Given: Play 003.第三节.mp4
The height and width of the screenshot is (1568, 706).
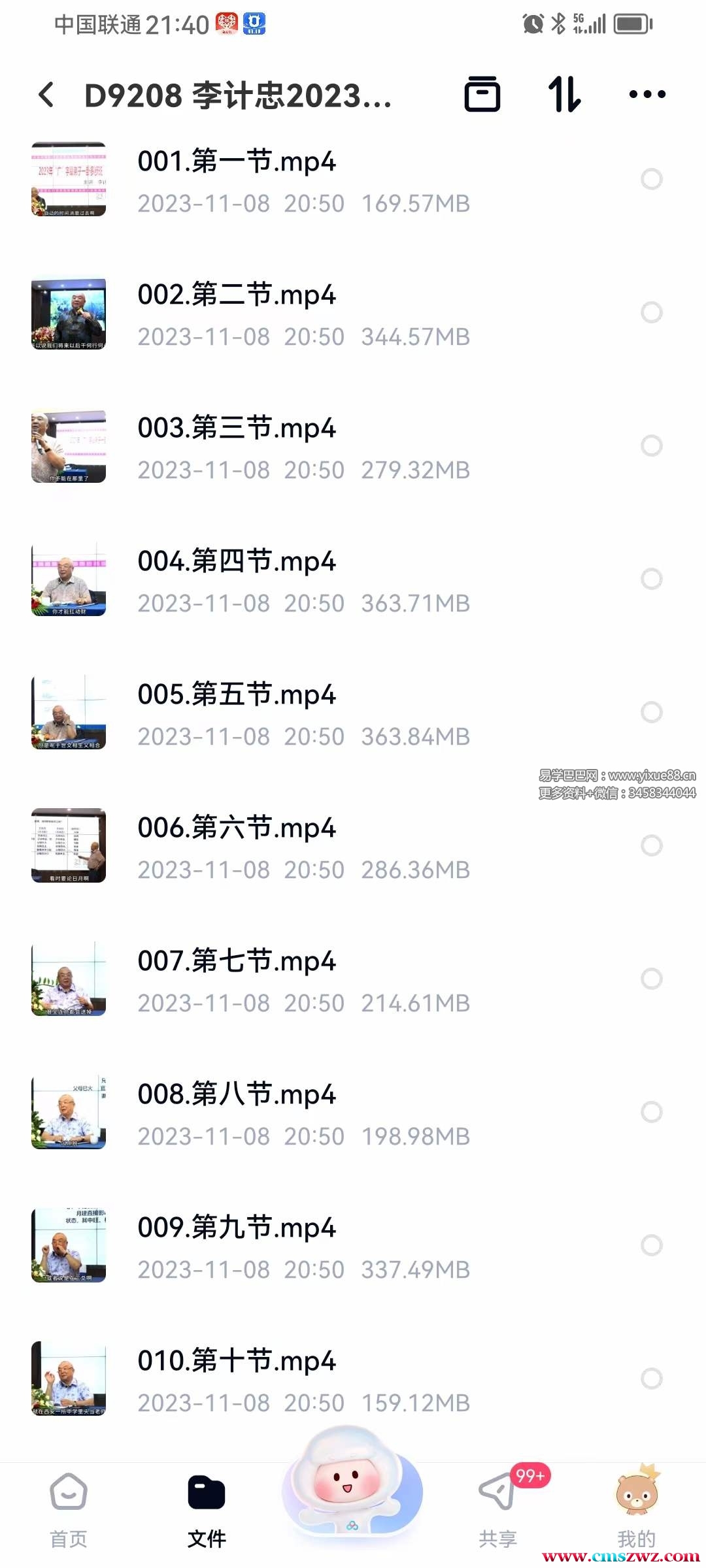Looking at the screenshot, I should 237,429.
